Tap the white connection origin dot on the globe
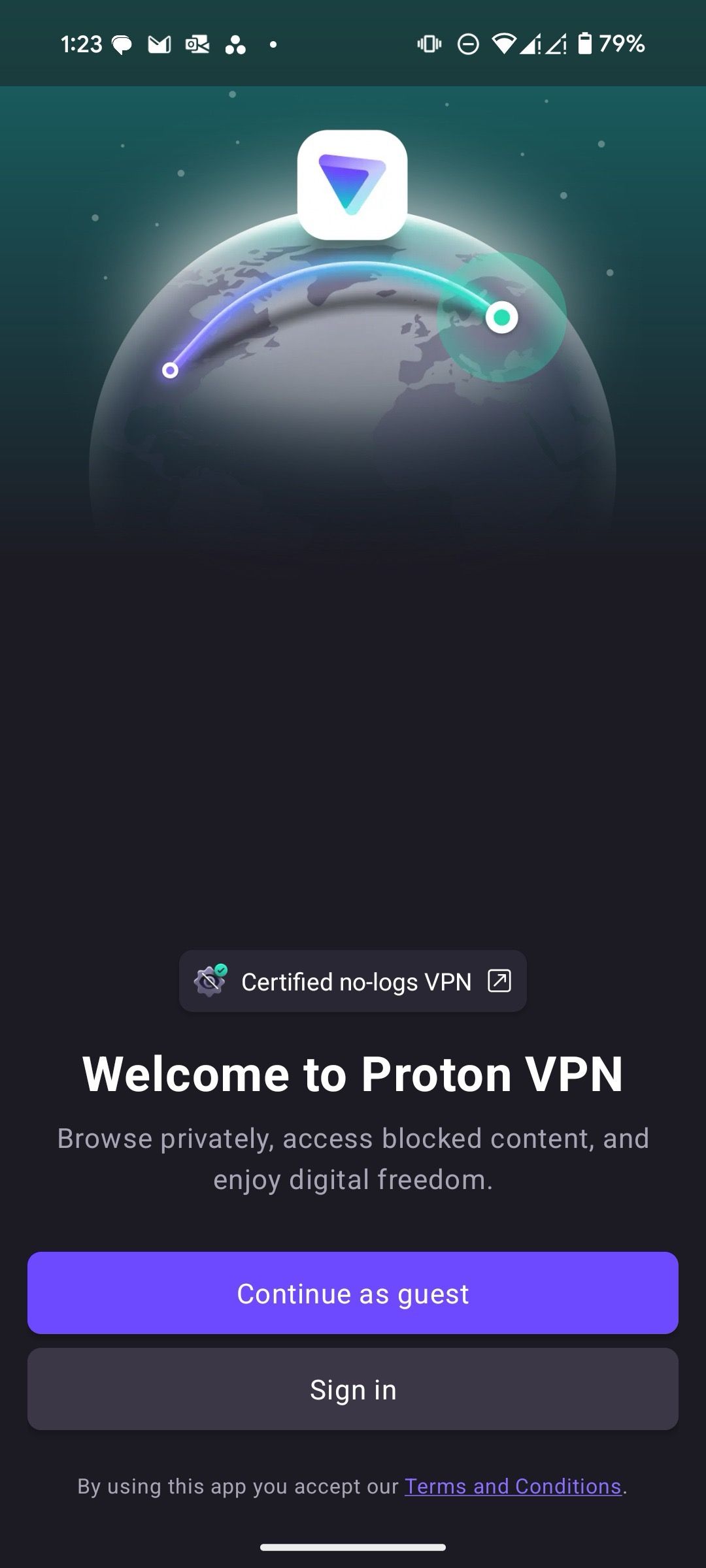Image resolution: width=706 pixels, height=1568 pixels. [x=171, y=370]
